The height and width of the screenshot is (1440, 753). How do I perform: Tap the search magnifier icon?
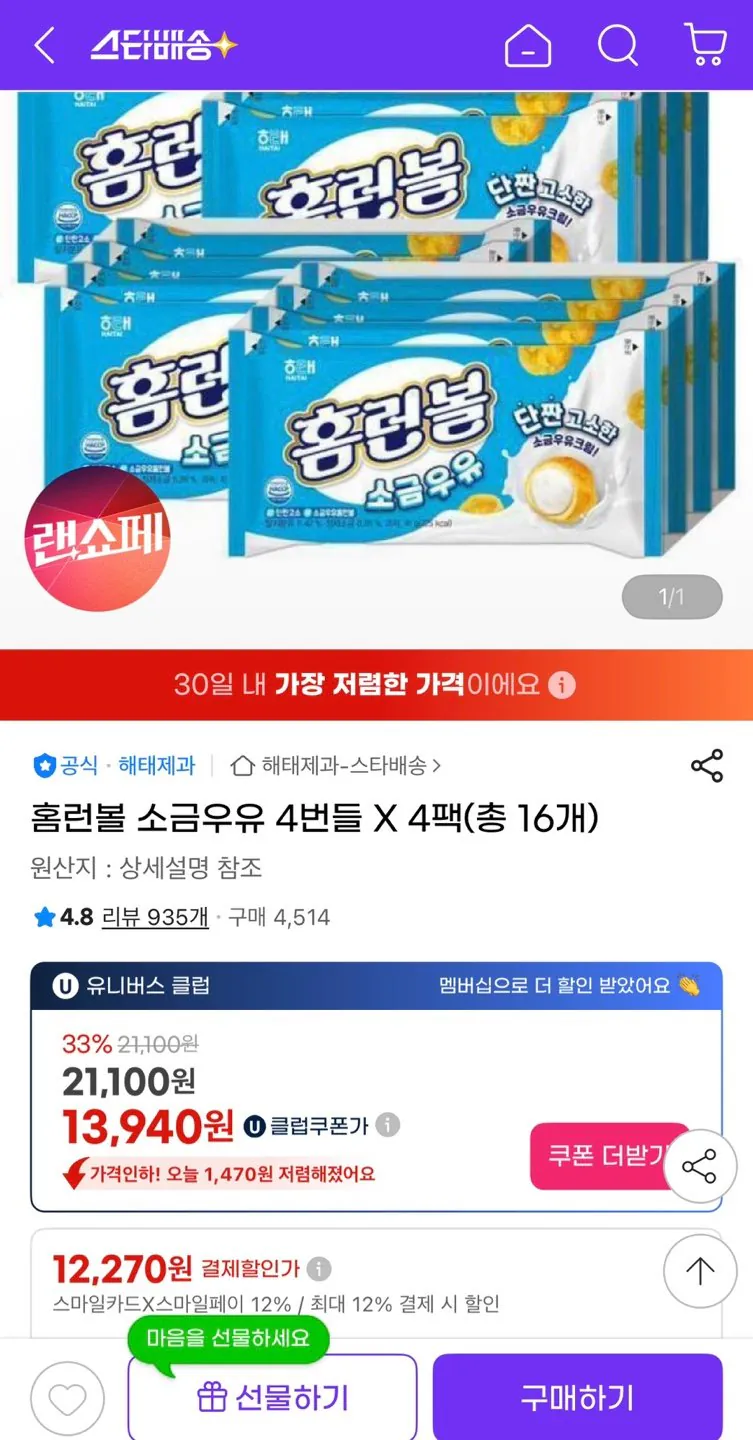tap(617, 44)
